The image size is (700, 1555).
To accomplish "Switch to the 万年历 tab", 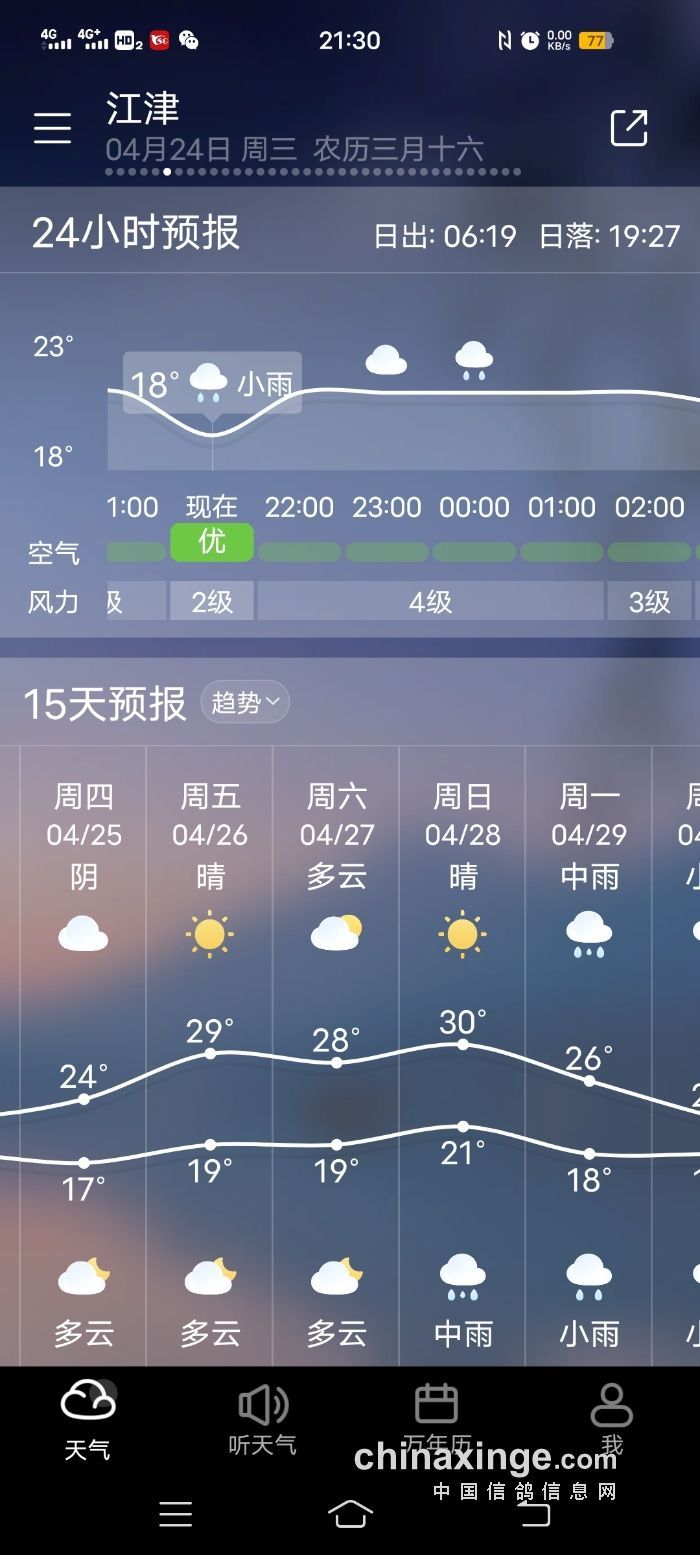I will coord(436,1419).
